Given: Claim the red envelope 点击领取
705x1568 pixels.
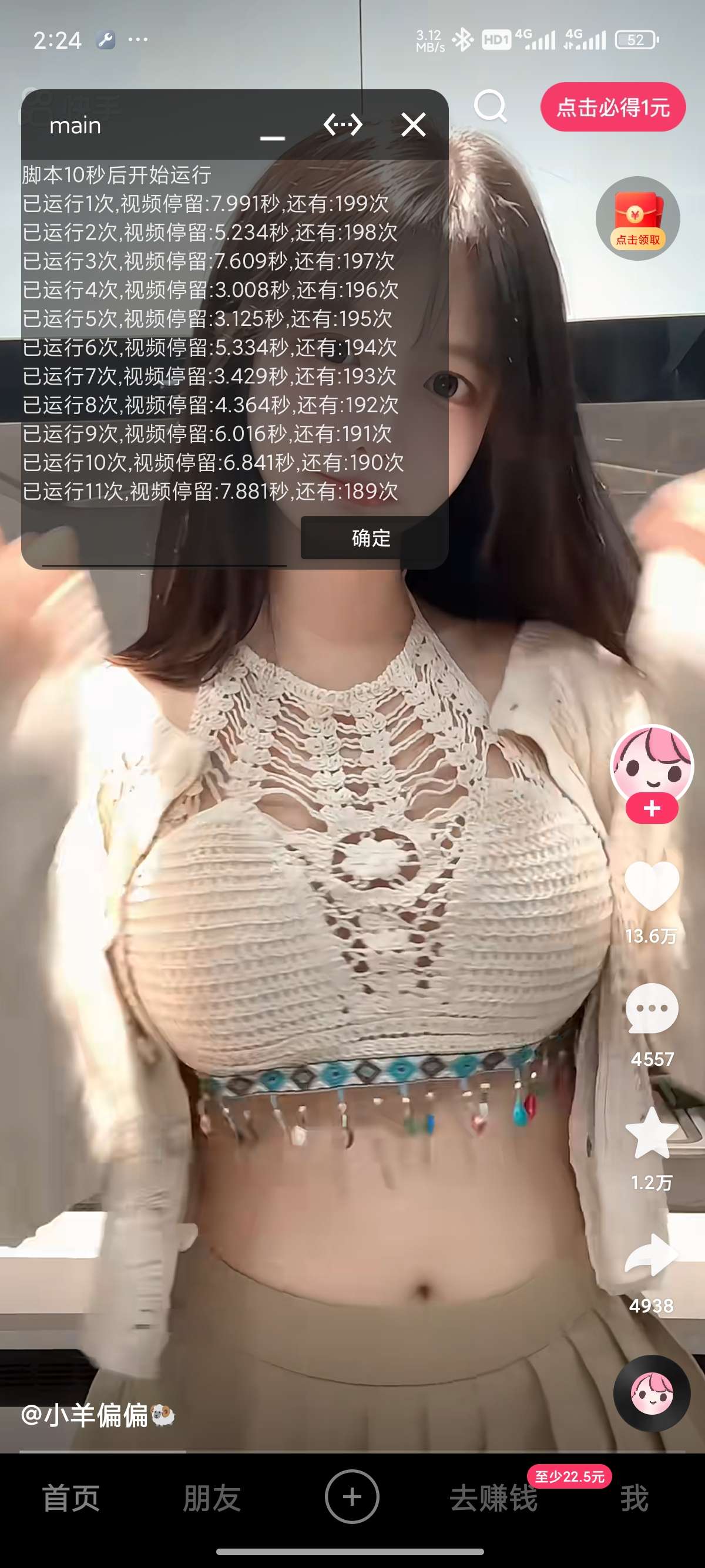Looking at the screenshot, I should coord(637,218).
